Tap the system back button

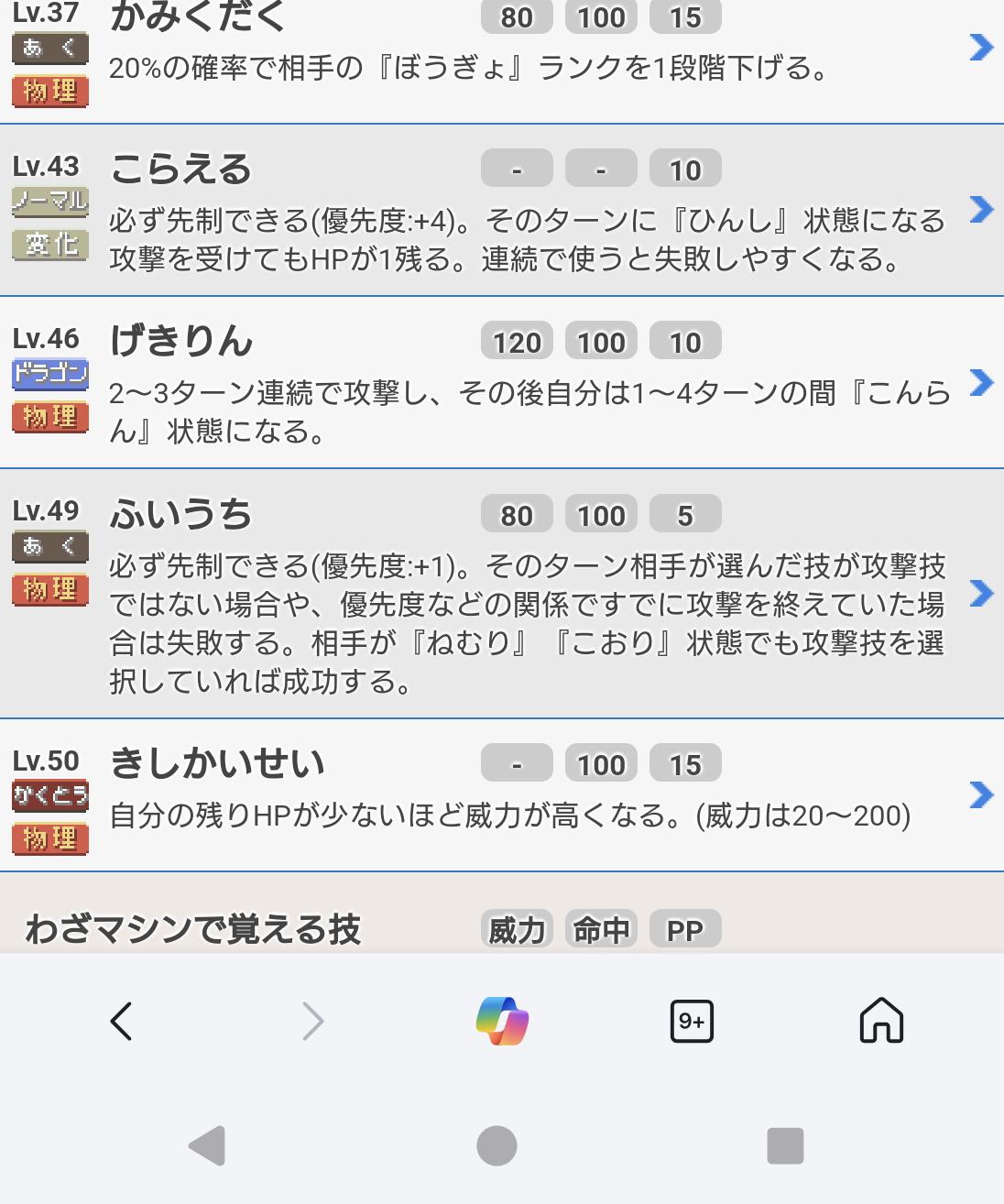click(x=208, y=1145)
